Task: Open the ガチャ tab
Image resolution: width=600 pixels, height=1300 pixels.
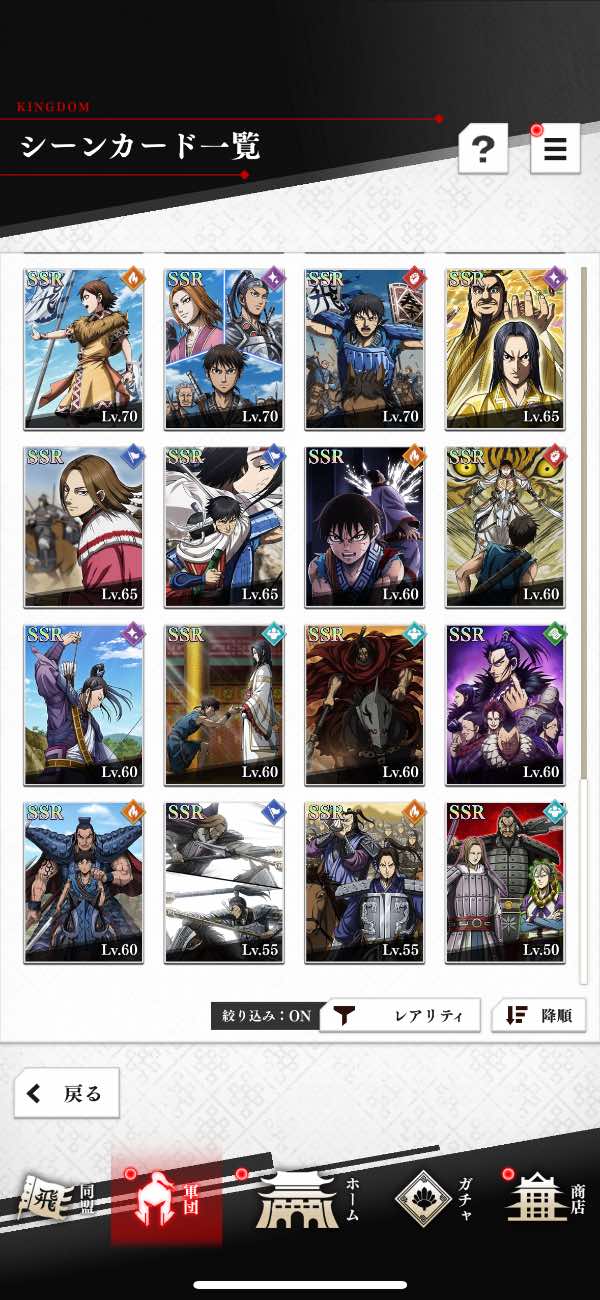Action: pos(435,1197)
